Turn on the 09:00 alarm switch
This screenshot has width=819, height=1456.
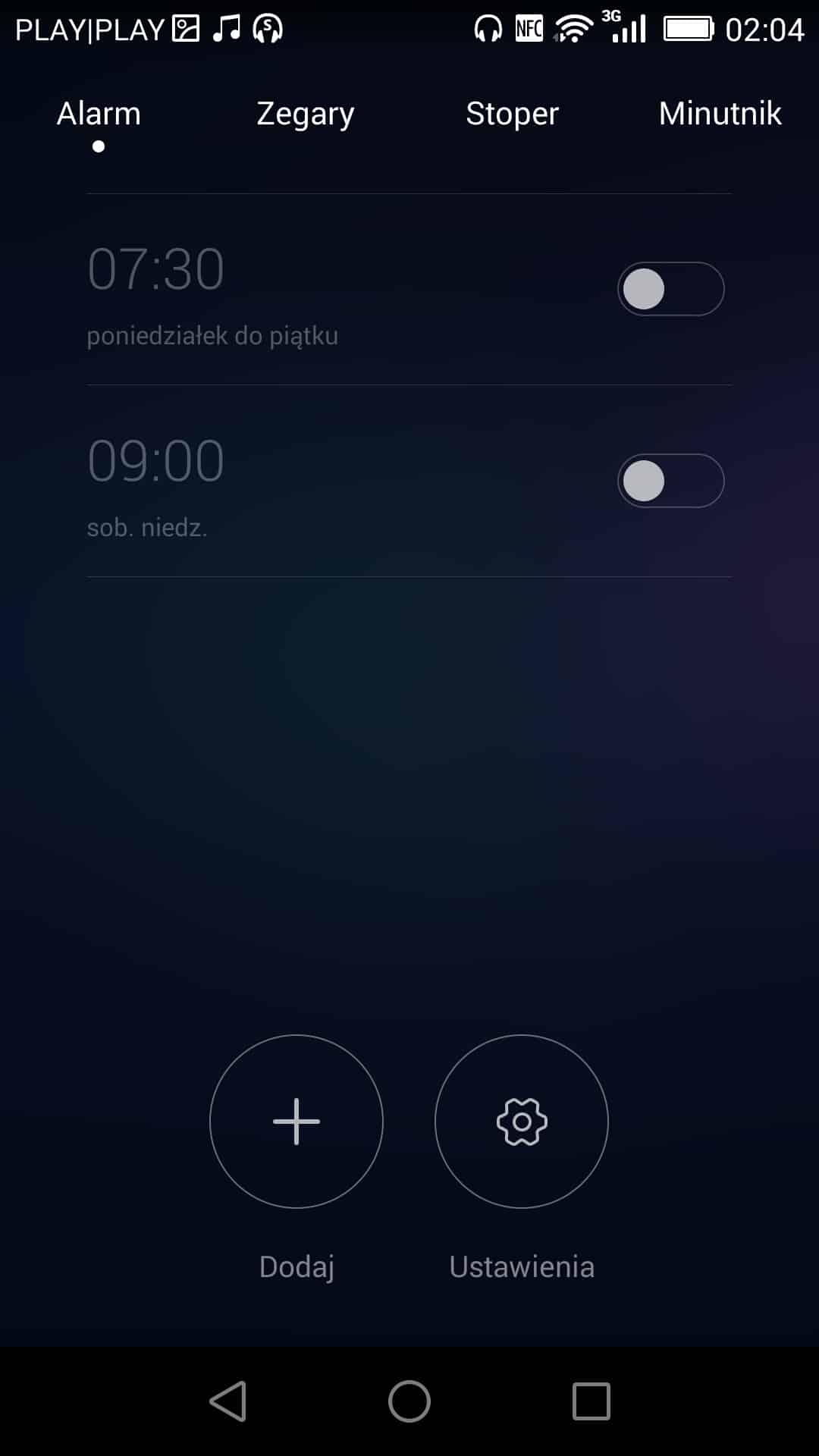[x=670, y=481]
